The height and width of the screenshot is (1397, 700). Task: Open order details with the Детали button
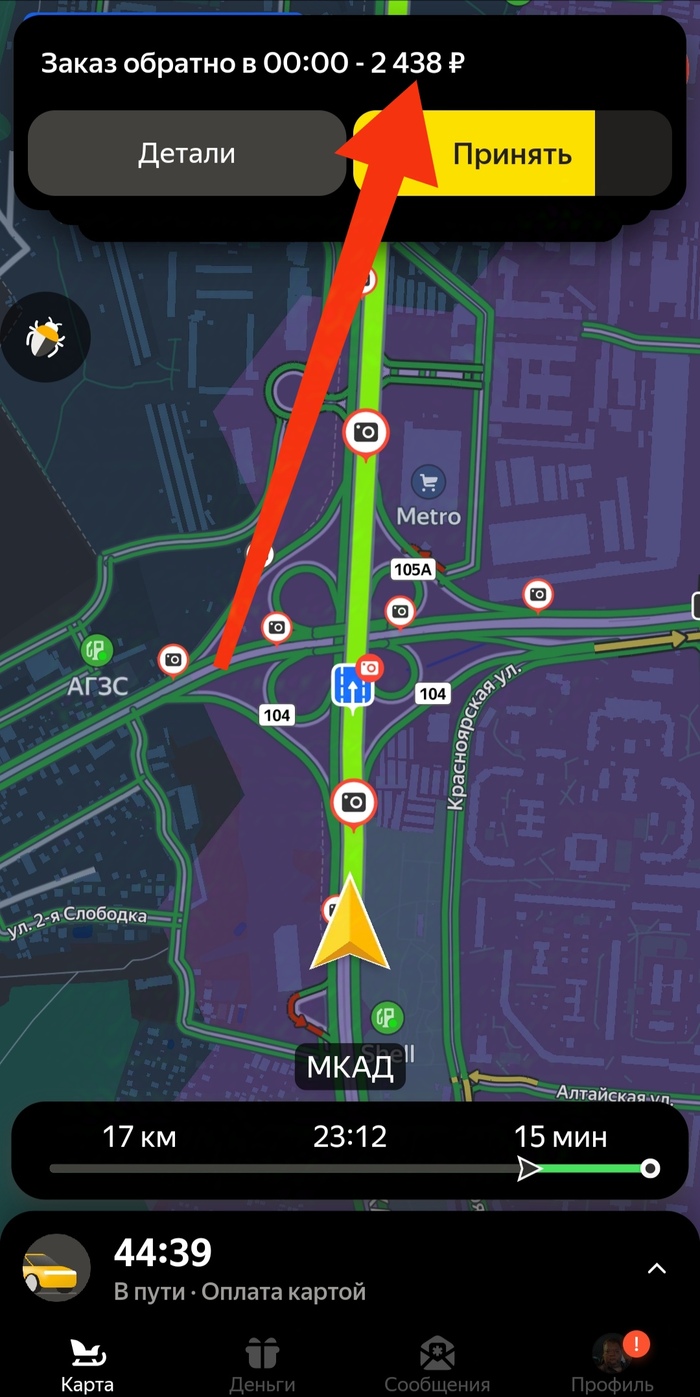coord(187,153)
